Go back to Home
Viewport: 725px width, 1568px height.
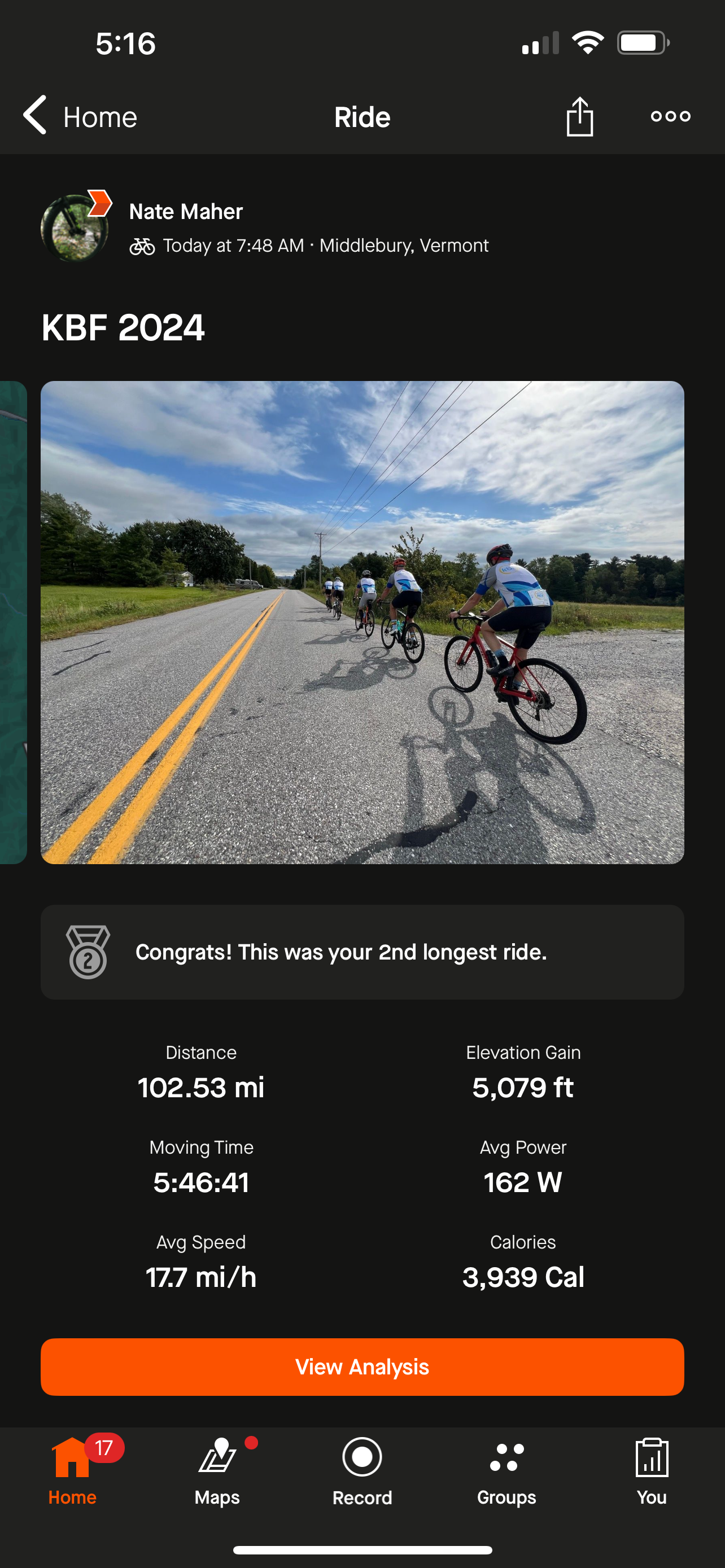coord(80,116)
